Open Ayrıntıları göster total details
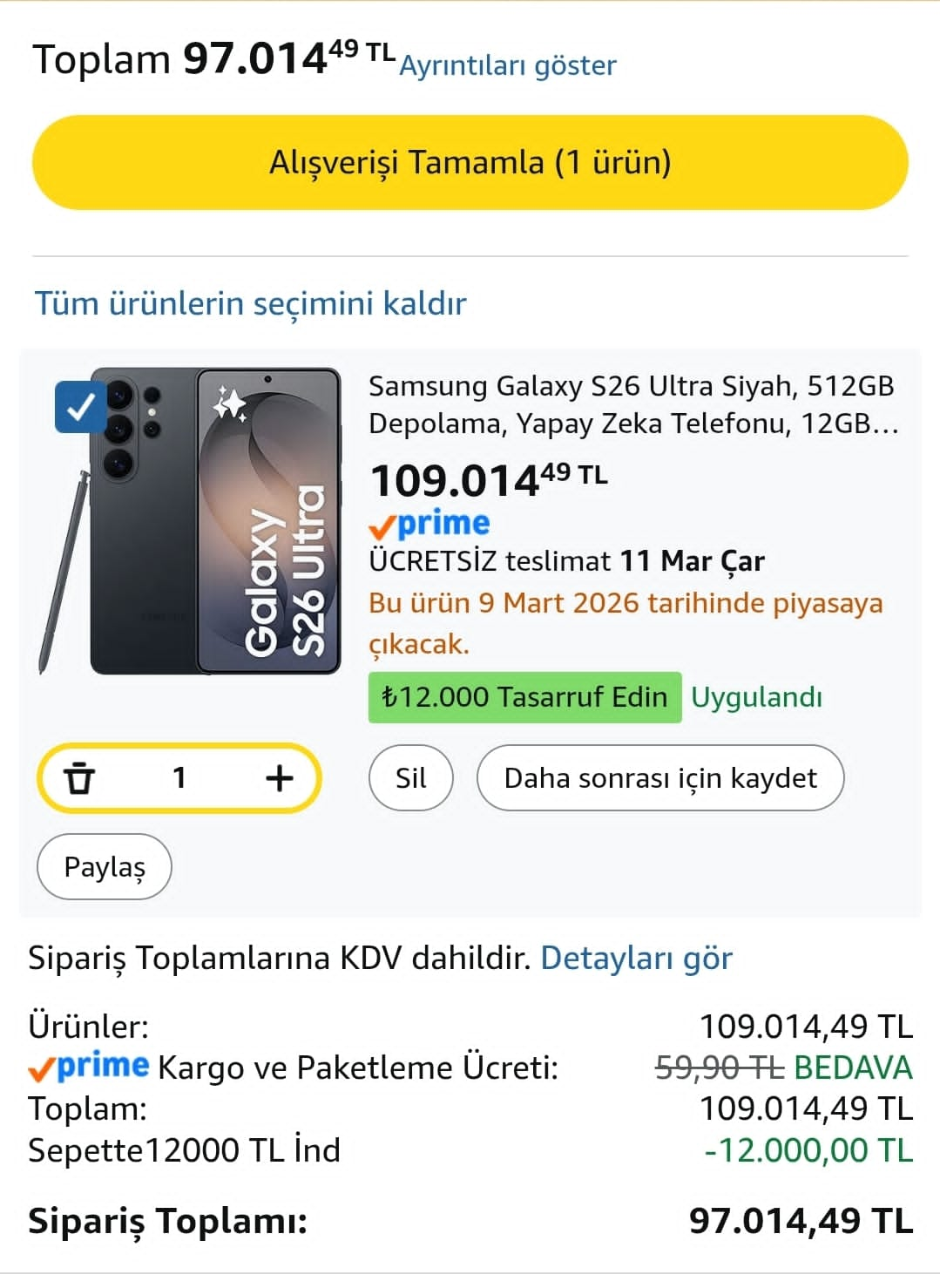The width and height of the screenshot is (940, 1288). click(x=507, y=65)
